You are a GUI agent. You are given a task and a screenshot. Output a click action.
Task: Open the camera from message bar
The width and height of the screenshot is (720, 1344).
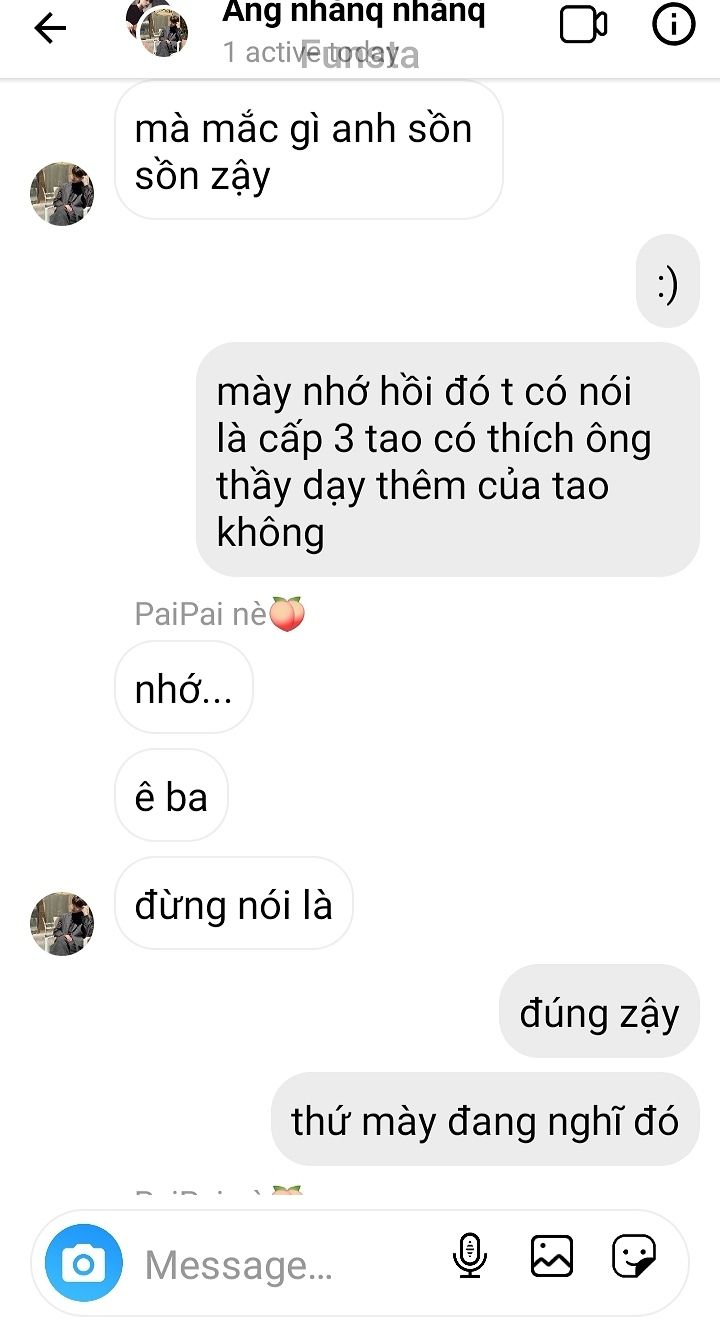point(84,1265)
